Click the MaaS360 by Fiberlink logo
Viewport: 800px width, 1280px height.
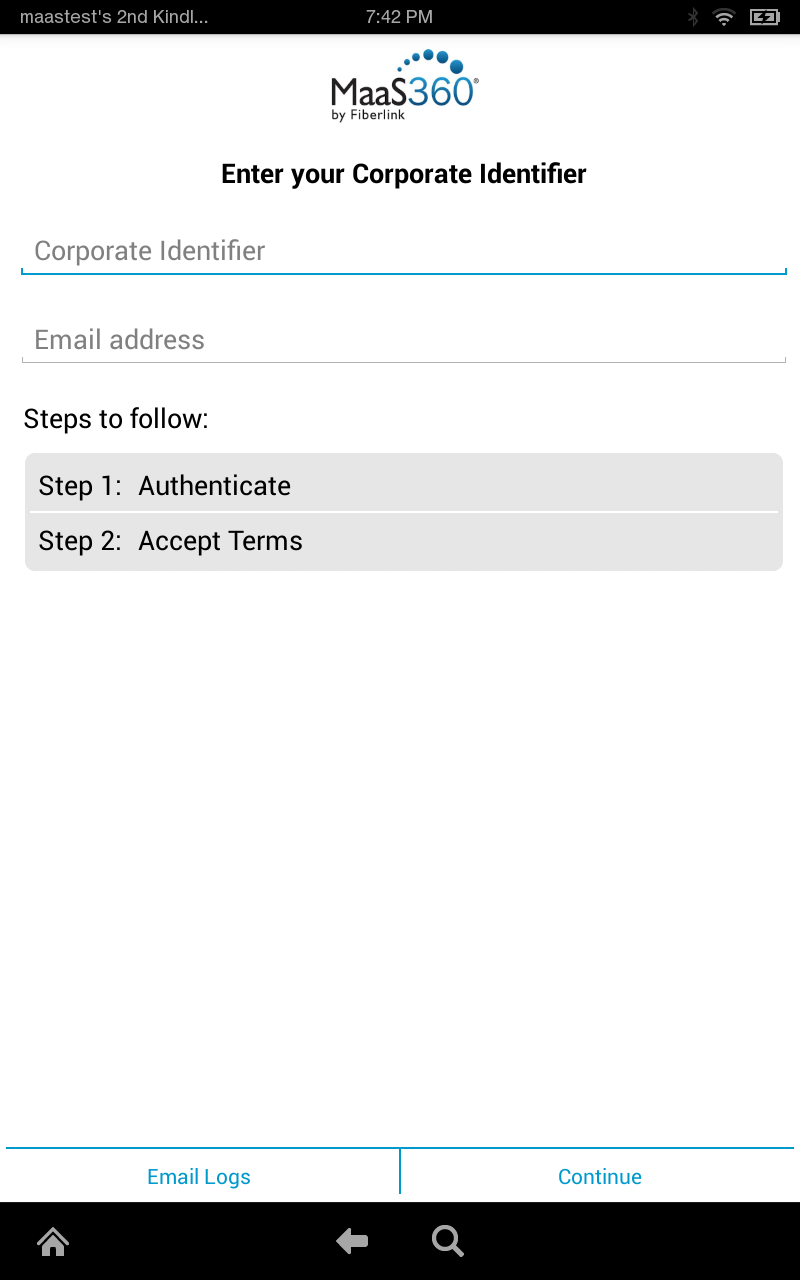pyautogui.click(x=402, y=85)
